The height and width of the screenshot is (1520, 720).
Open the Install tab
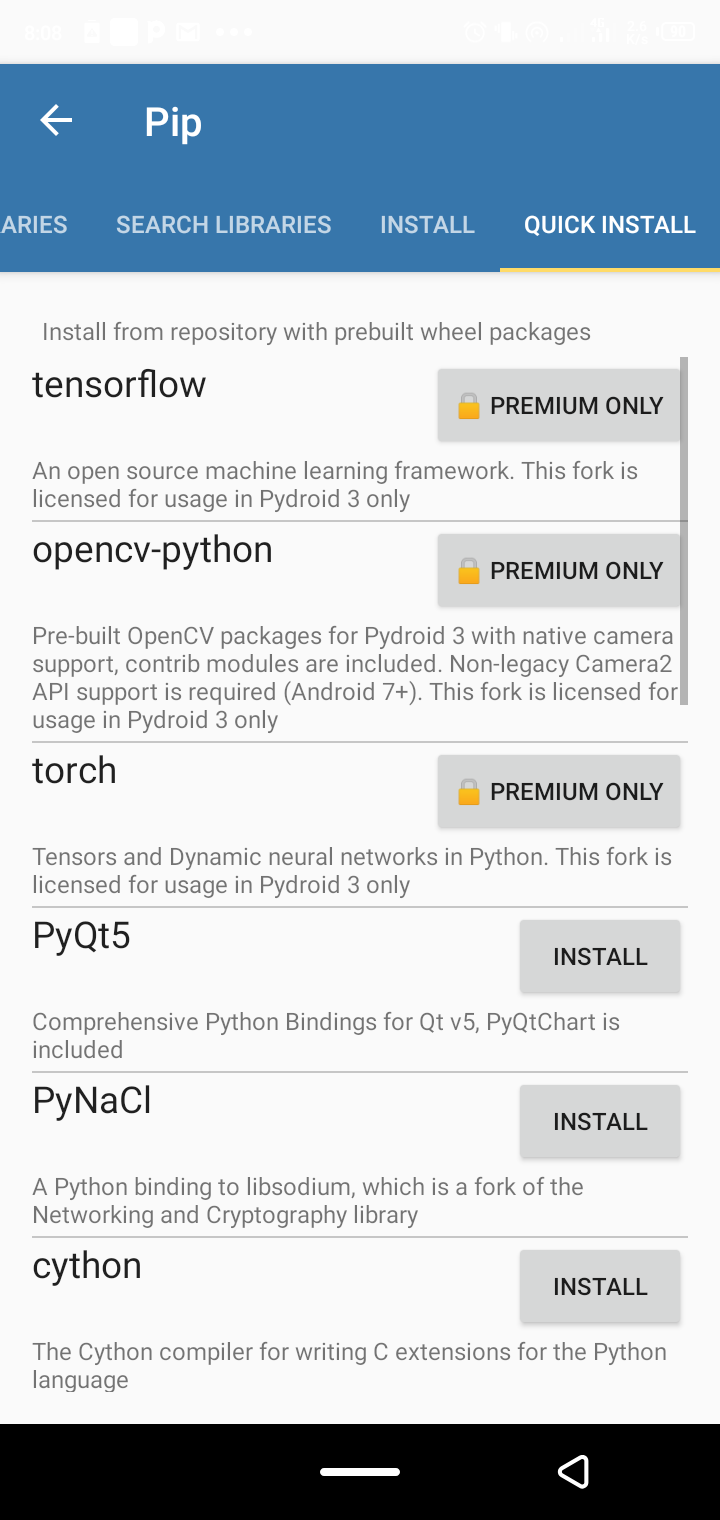[427, 225]
